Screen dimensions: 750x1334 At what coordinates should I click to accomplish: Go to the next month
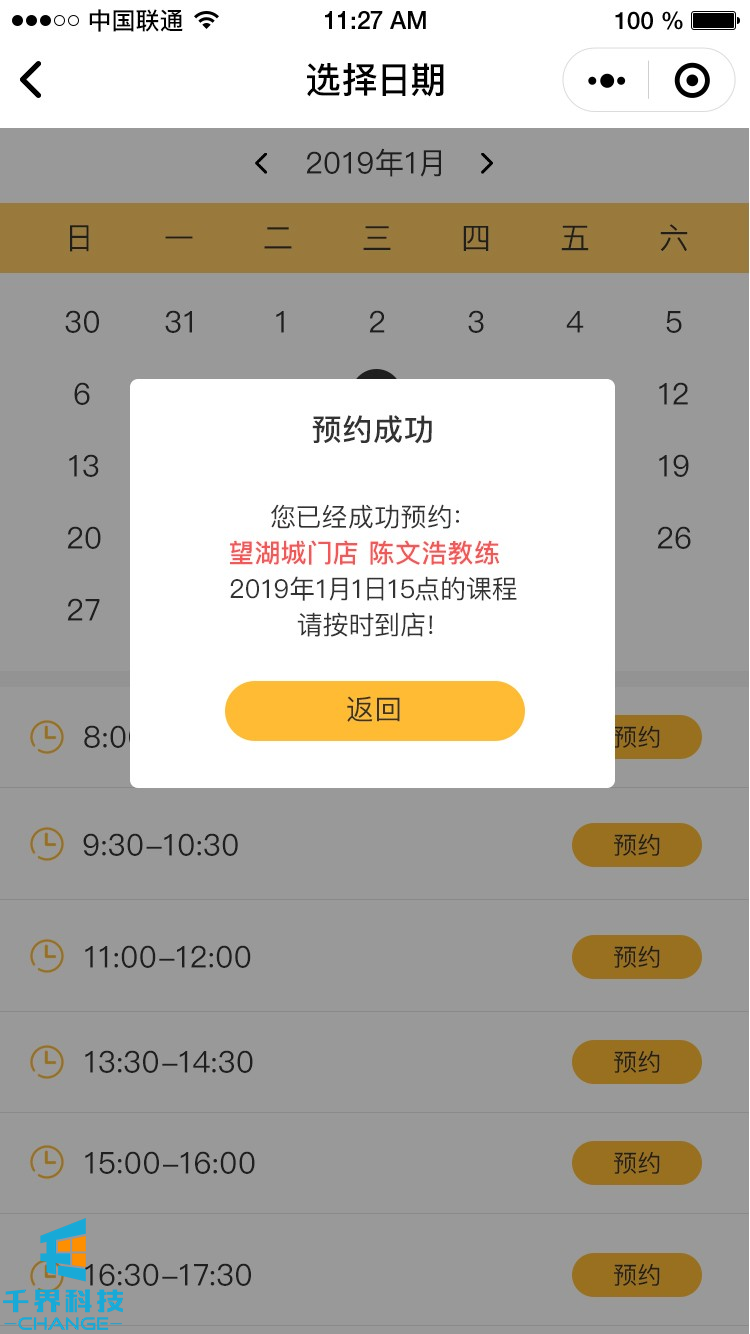point(487,163)
